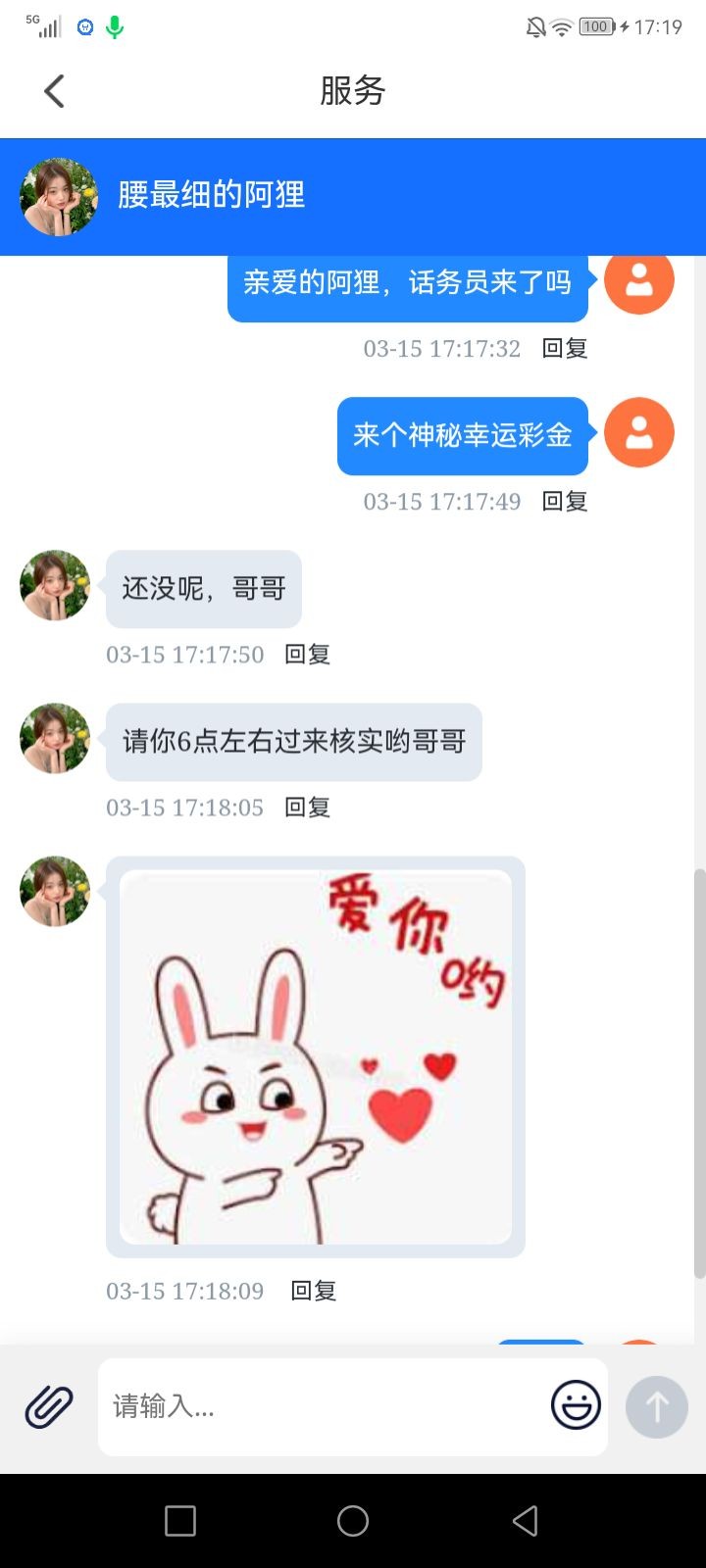Screen dimensions: 706x1568
Task: Focus the 请输入 message field
Action: tap(324, 1406)
